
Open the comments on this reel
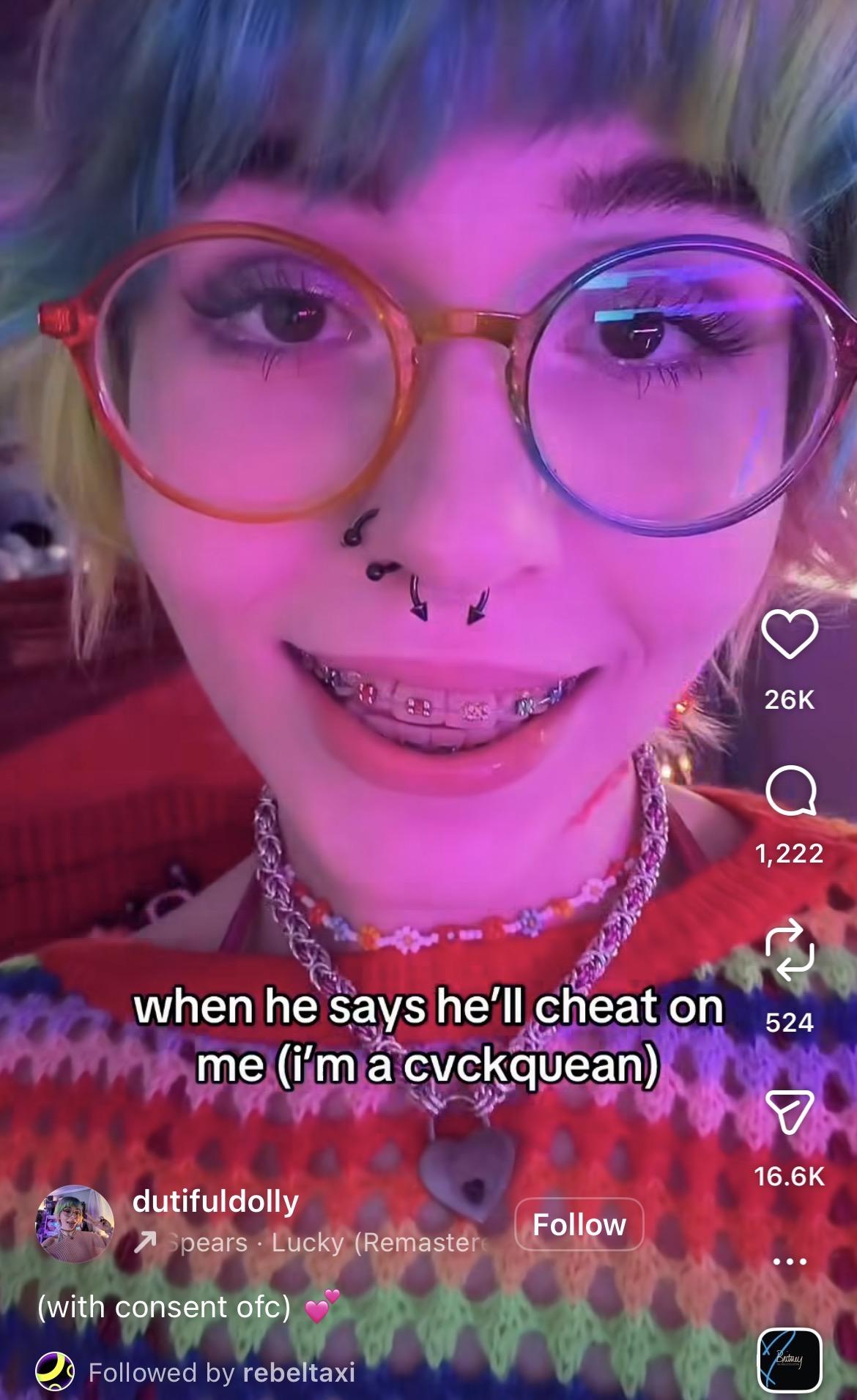tap(790, 794)
